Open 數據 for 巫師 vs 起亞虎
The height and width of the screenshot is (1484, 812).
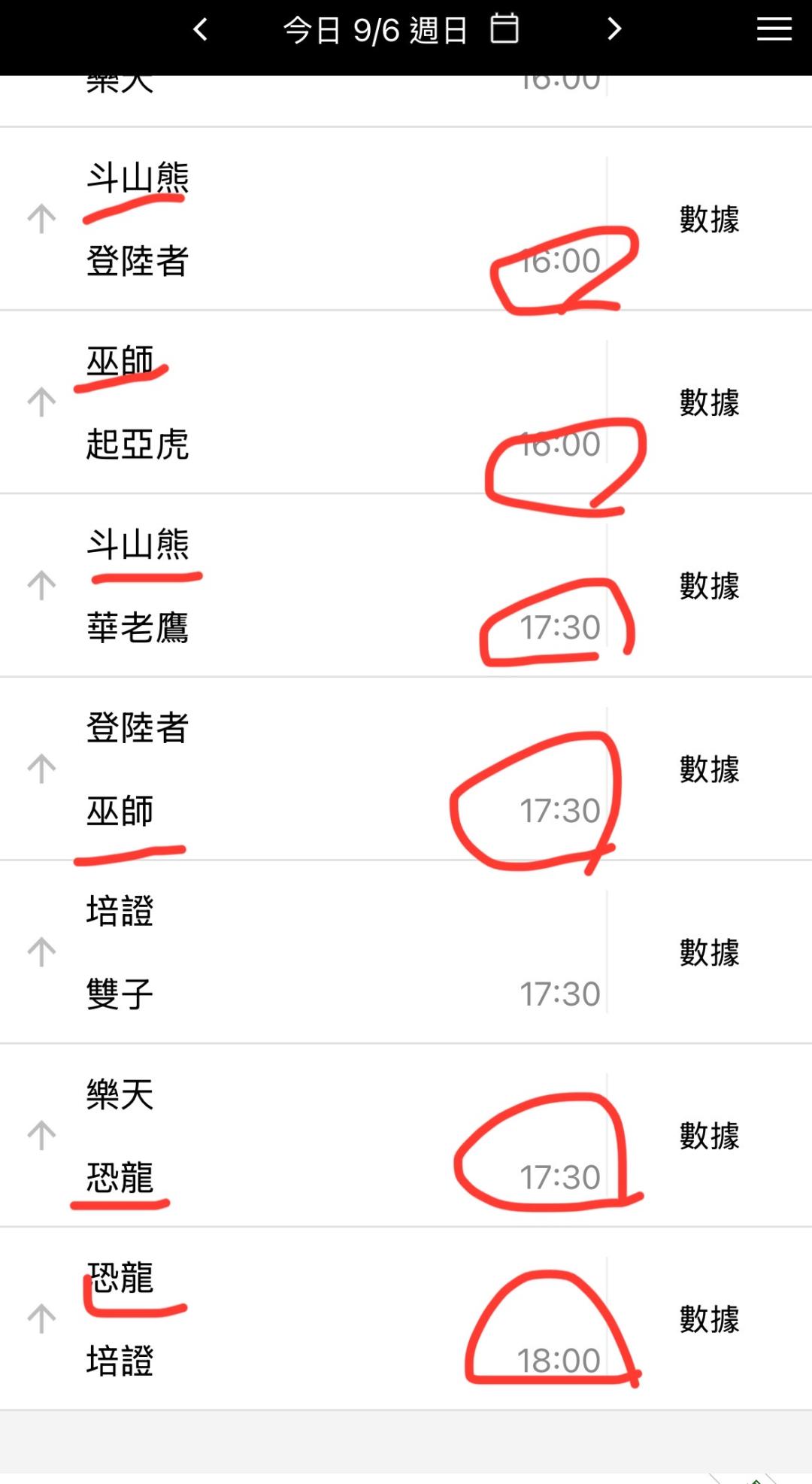[709, 402]
